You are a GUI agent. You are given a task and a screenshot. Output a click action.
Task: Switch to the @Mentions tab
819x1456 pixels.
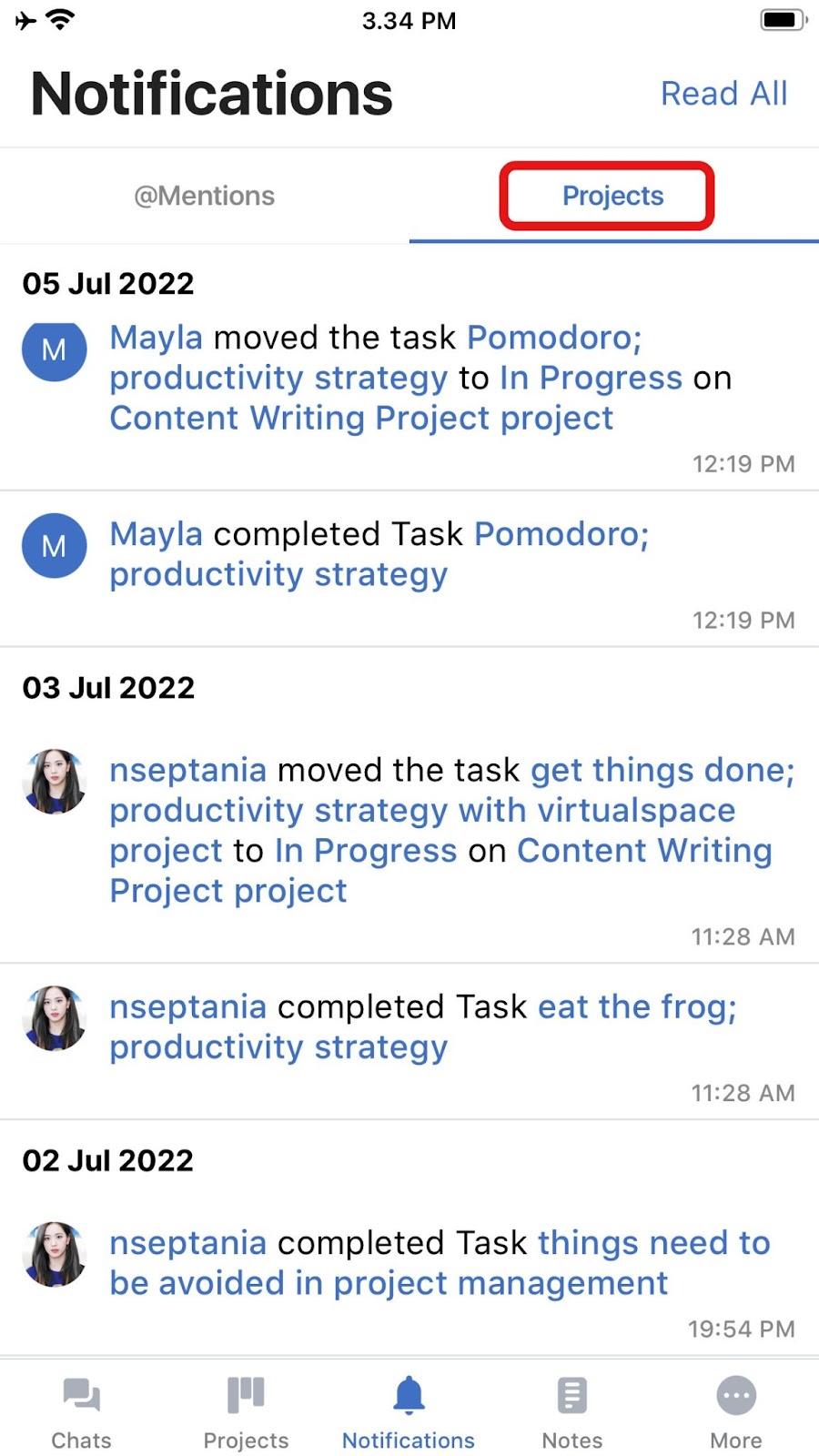click(x=204, y=197)
